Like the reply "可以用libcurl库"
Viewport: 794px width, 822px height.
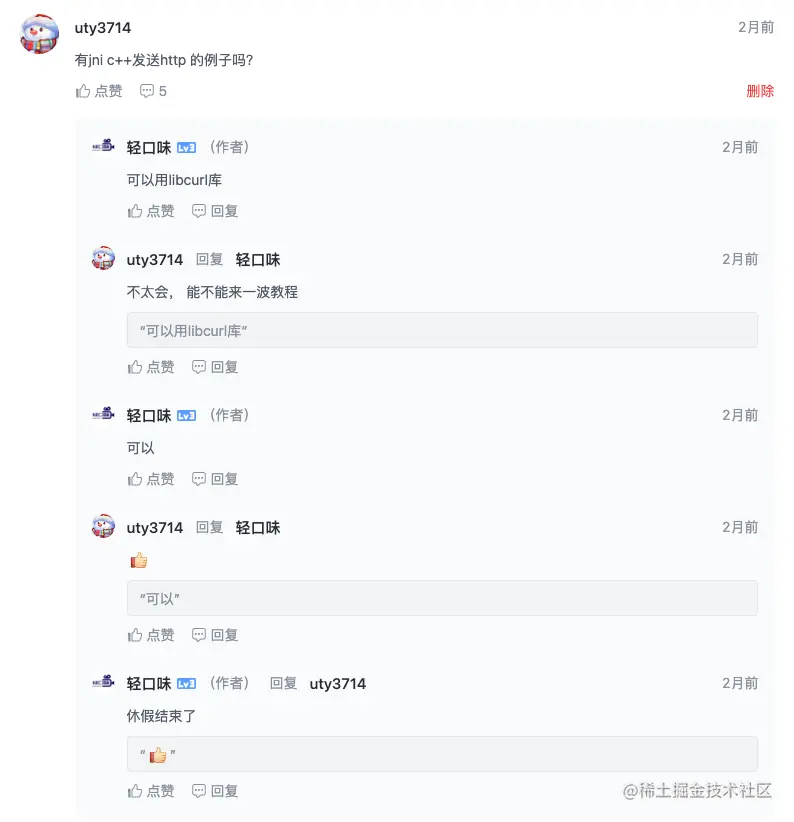tap(151, 211)
